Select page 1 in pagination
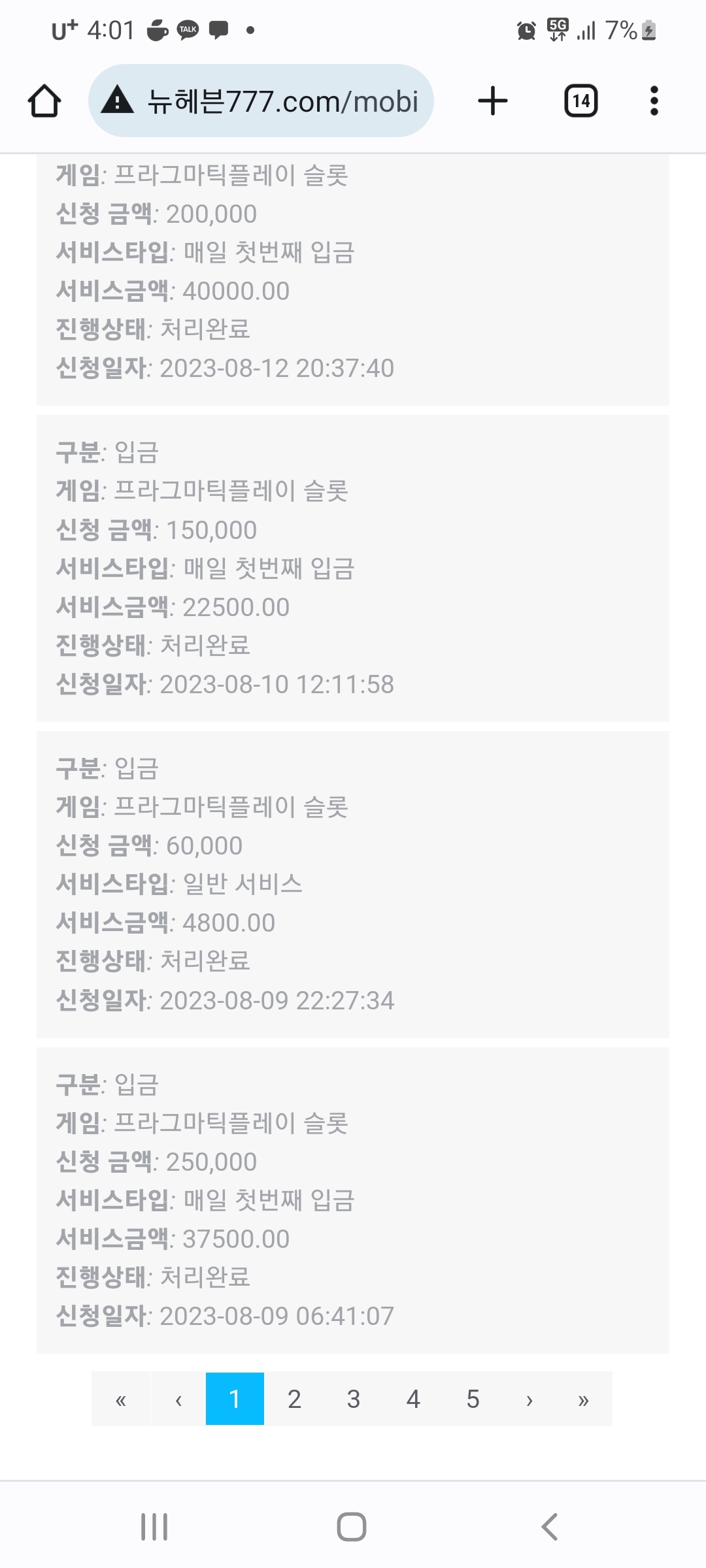706x1568 pixels. tap(235, 1399)
